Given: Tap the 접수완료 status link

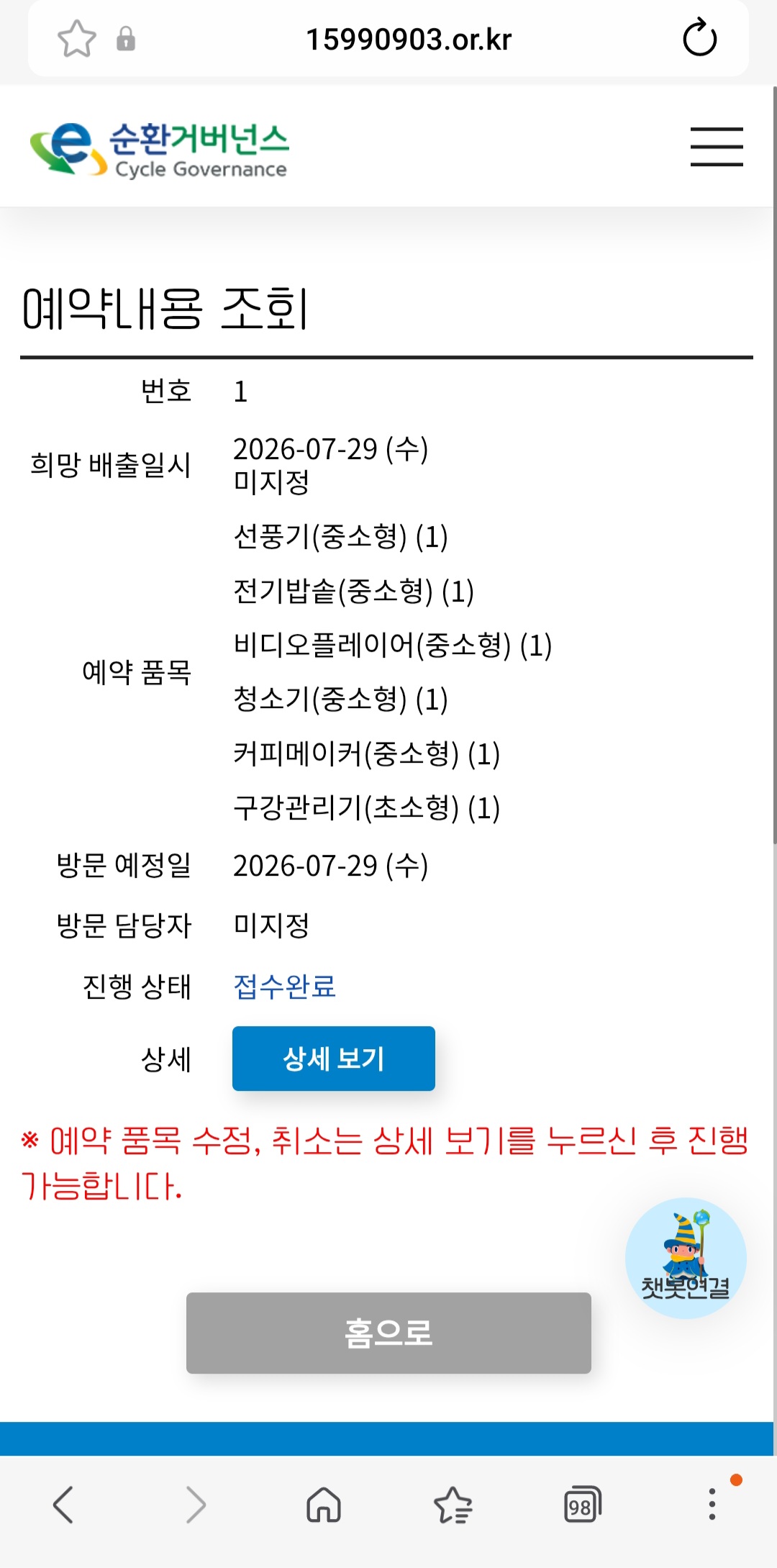Looking at the screenshot, I should (x=285, y=986).
